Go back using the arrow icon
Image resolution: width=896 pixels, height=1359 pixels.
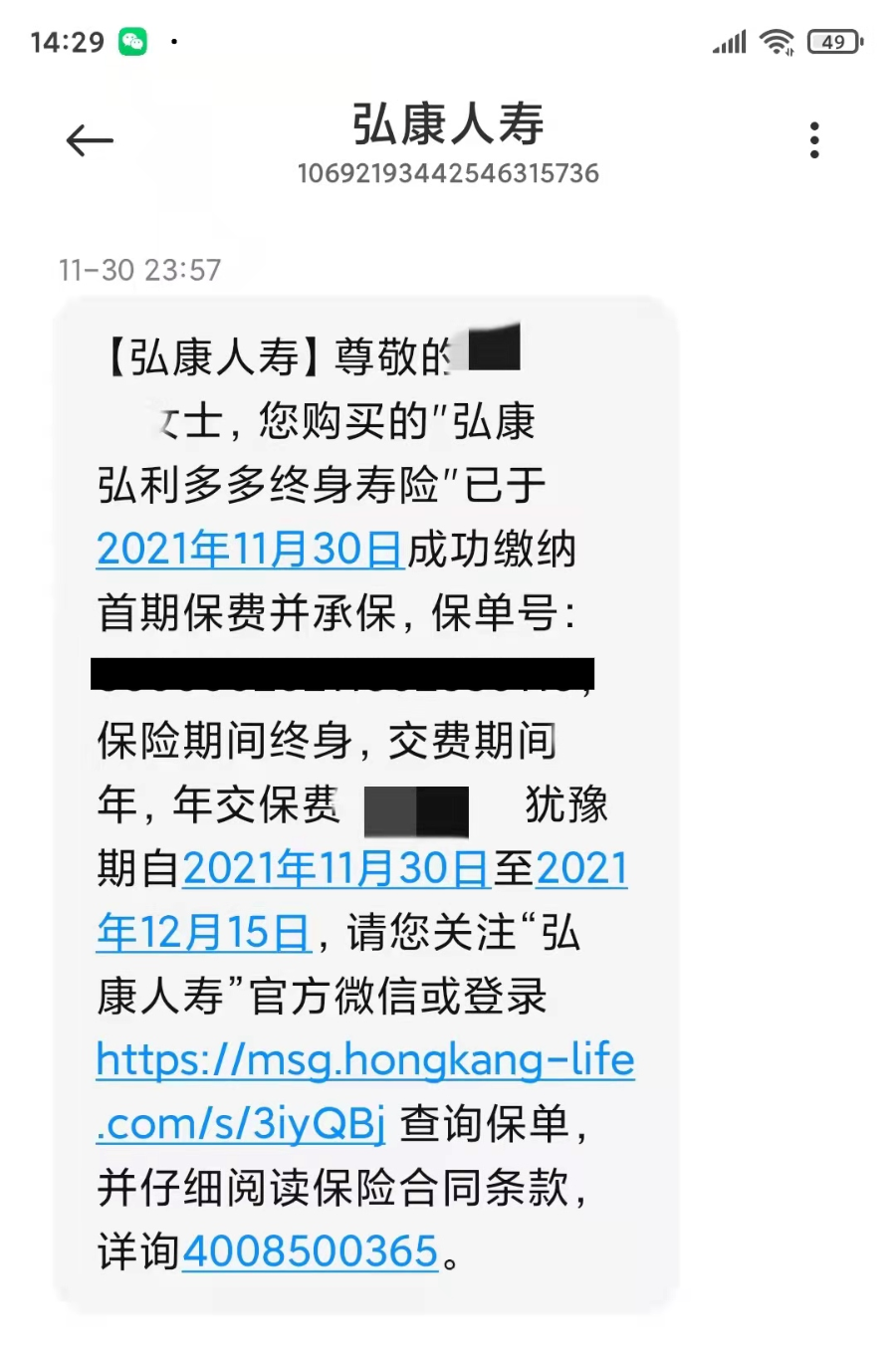90,141
